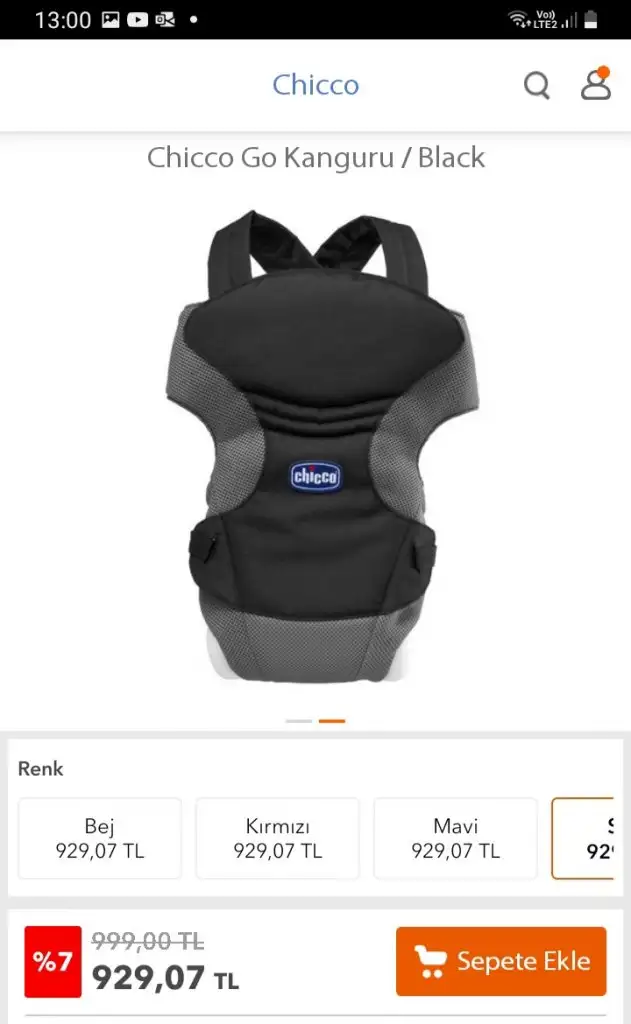Screen dimensions: 631x1024
Task: Choose the Kırmızı color option
Action: point(277,838)
